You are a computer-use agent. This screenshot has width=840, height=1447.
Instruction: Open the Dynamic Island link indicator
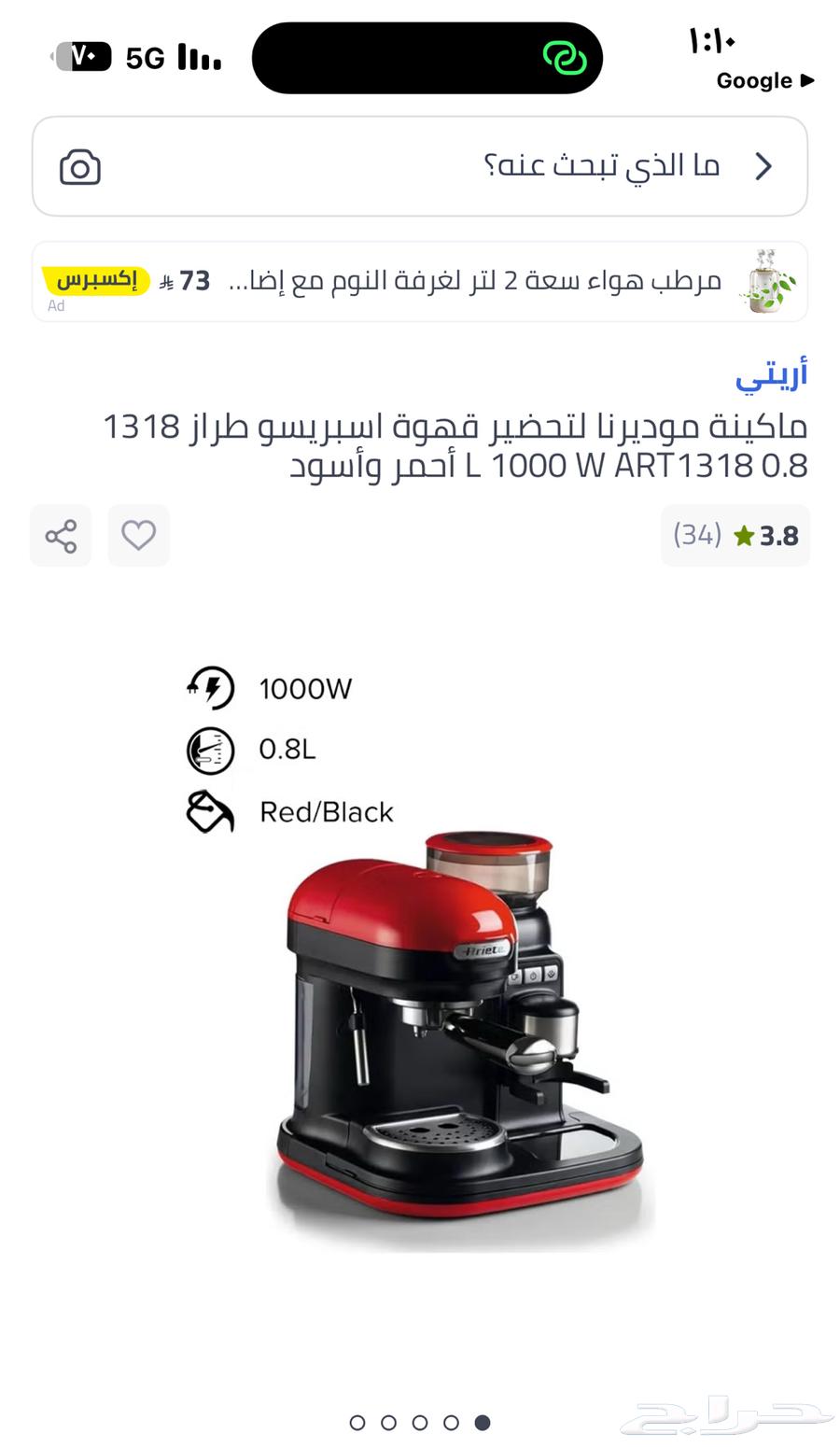point(567,57)
